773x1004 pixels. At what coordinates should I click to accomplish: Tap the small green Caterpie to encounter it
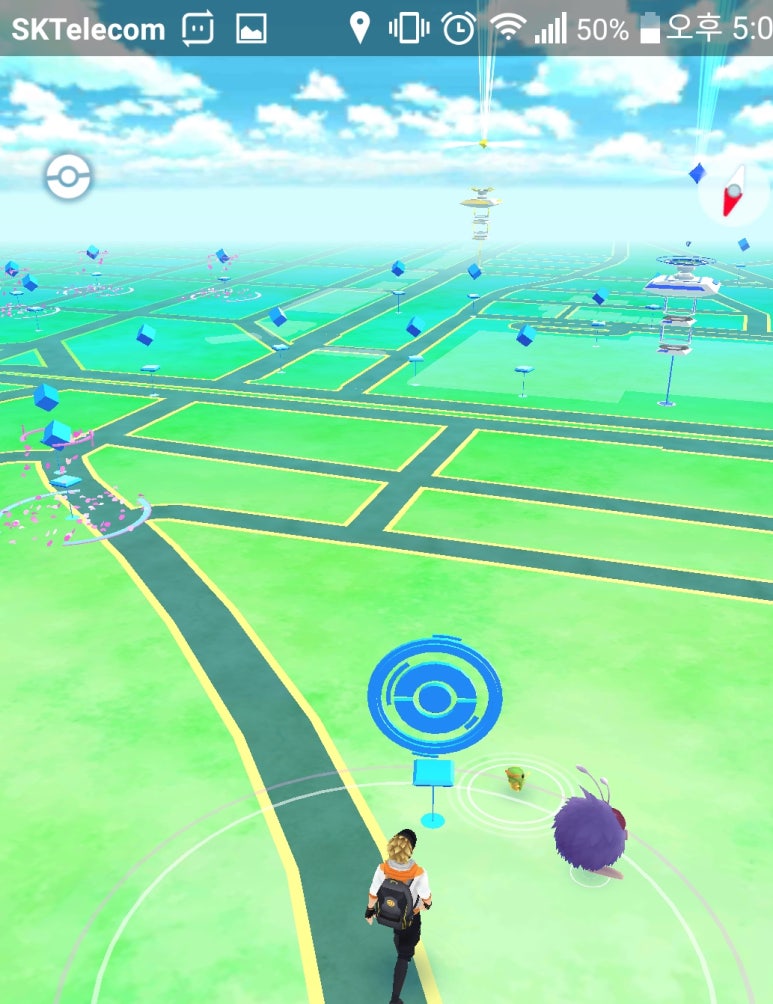[x=515, y=777]
